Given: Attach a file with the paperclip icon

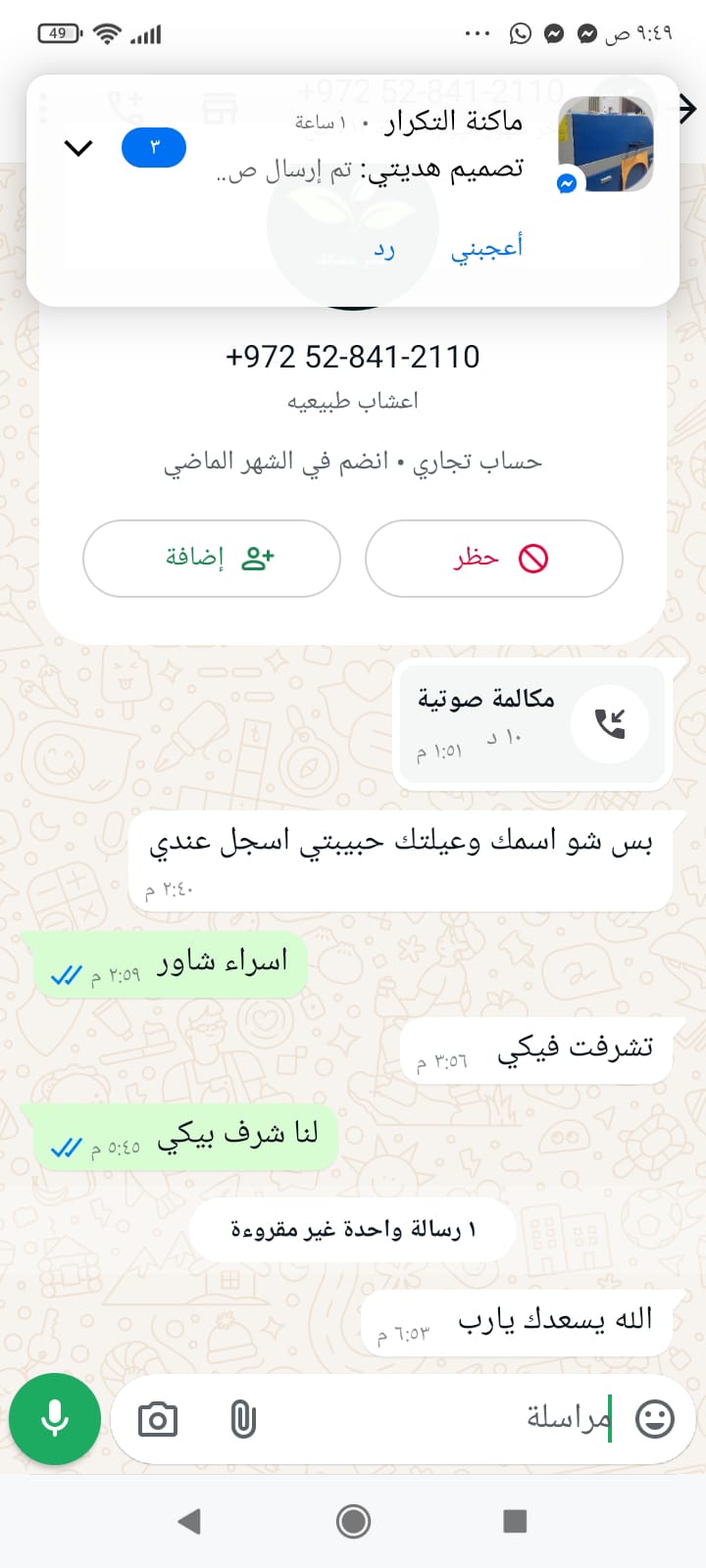Looking at the screenshot, I should 243,1419.
